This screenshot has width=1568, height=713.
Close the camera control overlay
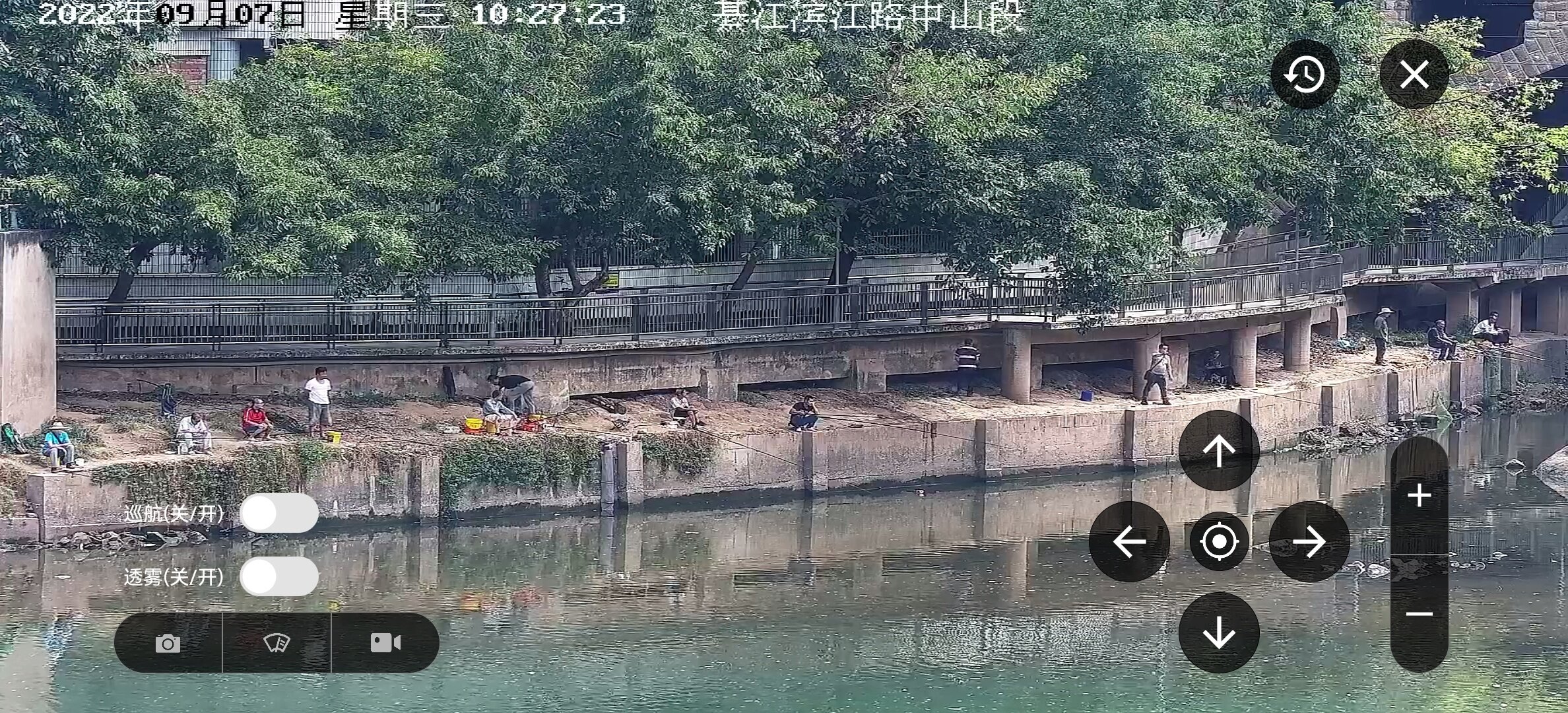[1414, 75]
